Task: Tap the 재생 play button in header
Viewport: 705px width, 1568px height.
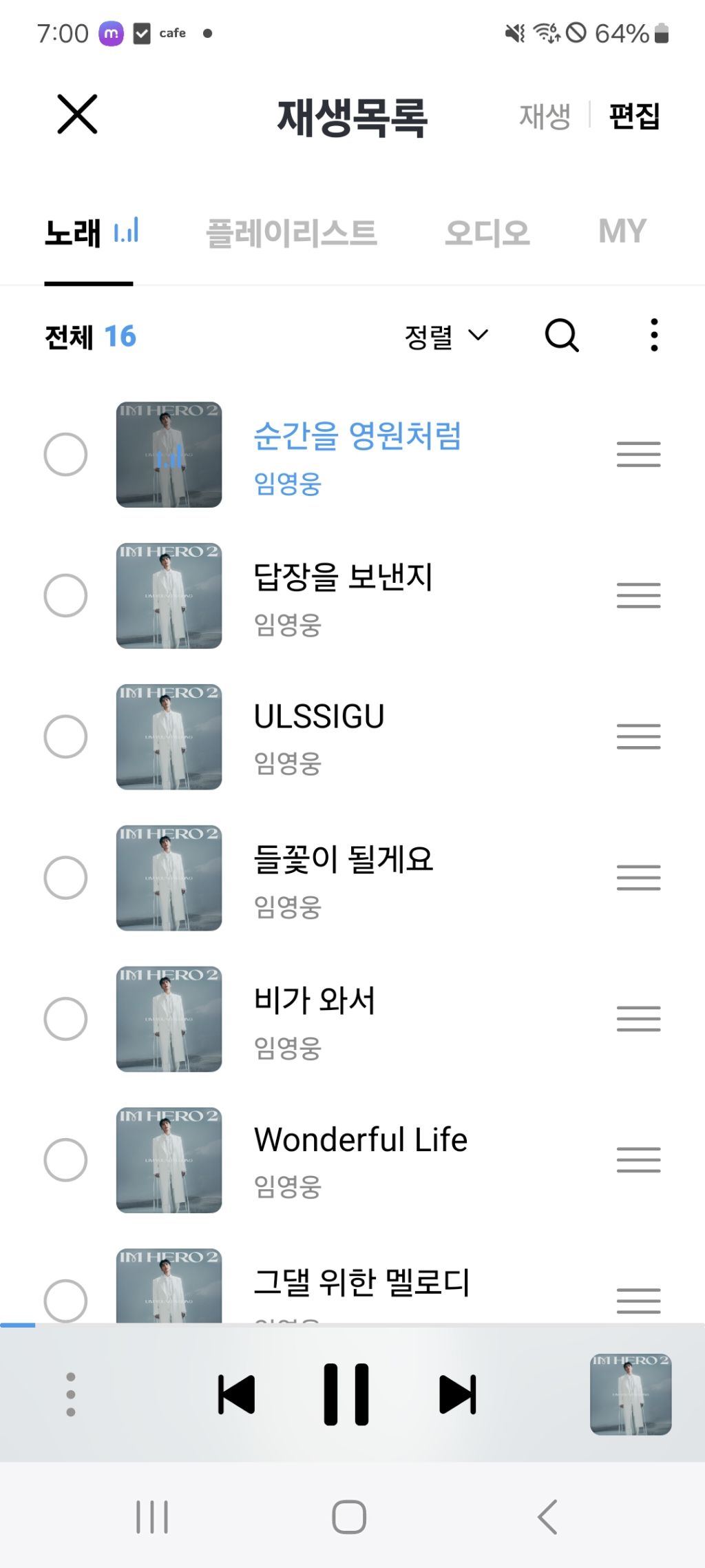Action: click(545, 116)
